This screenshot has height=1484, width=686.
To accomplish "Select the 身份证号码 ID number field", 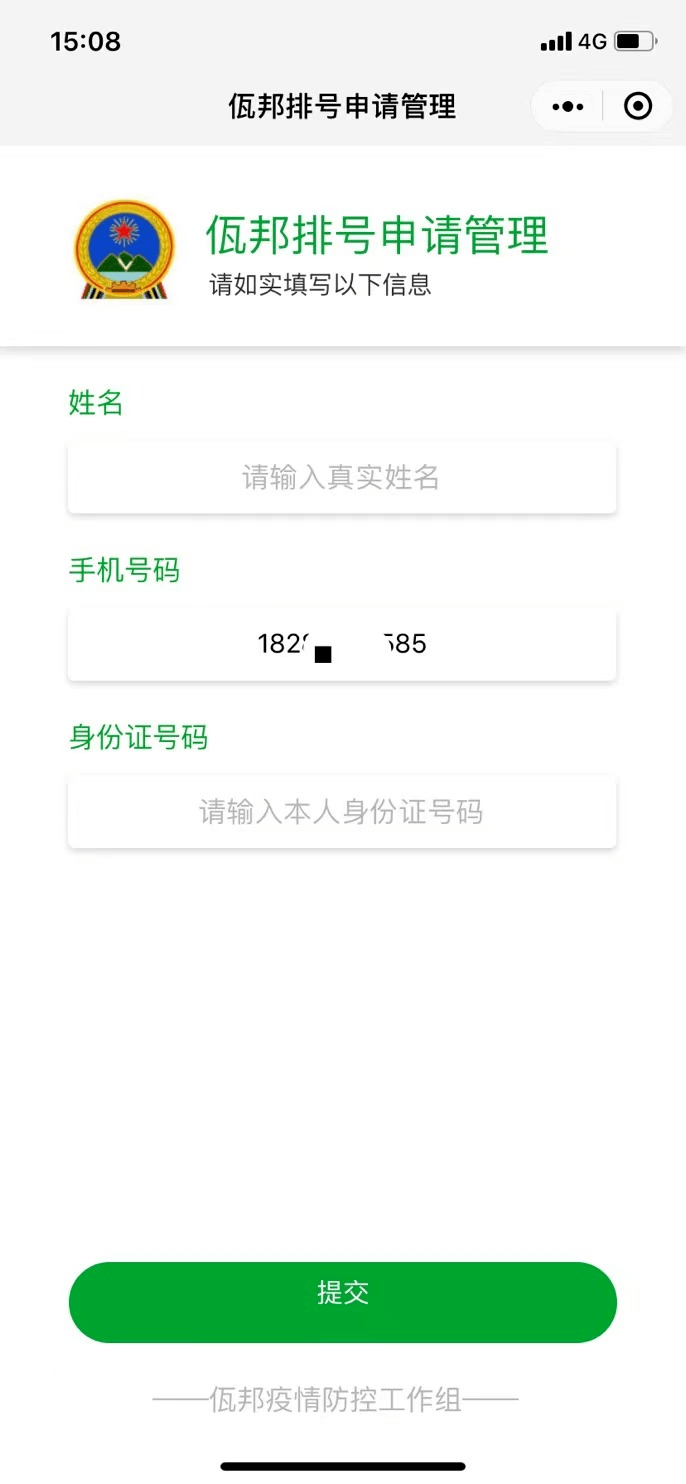I will click(x=342, y=812).
